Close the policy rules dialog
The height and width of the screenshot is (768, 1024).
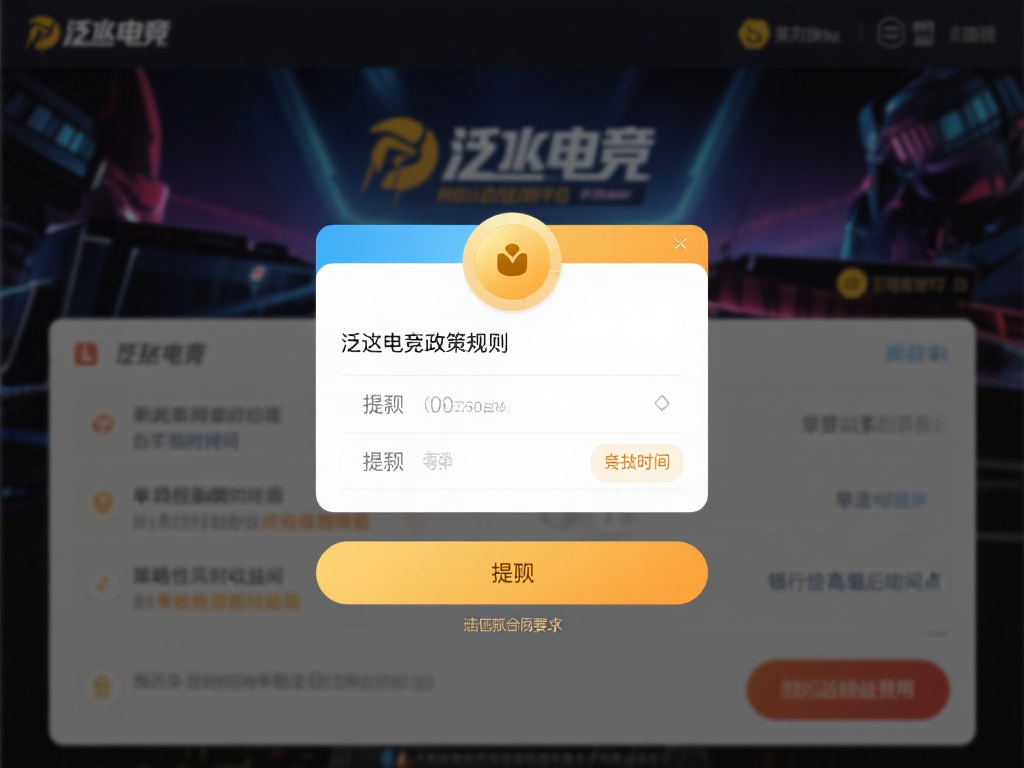680,244
